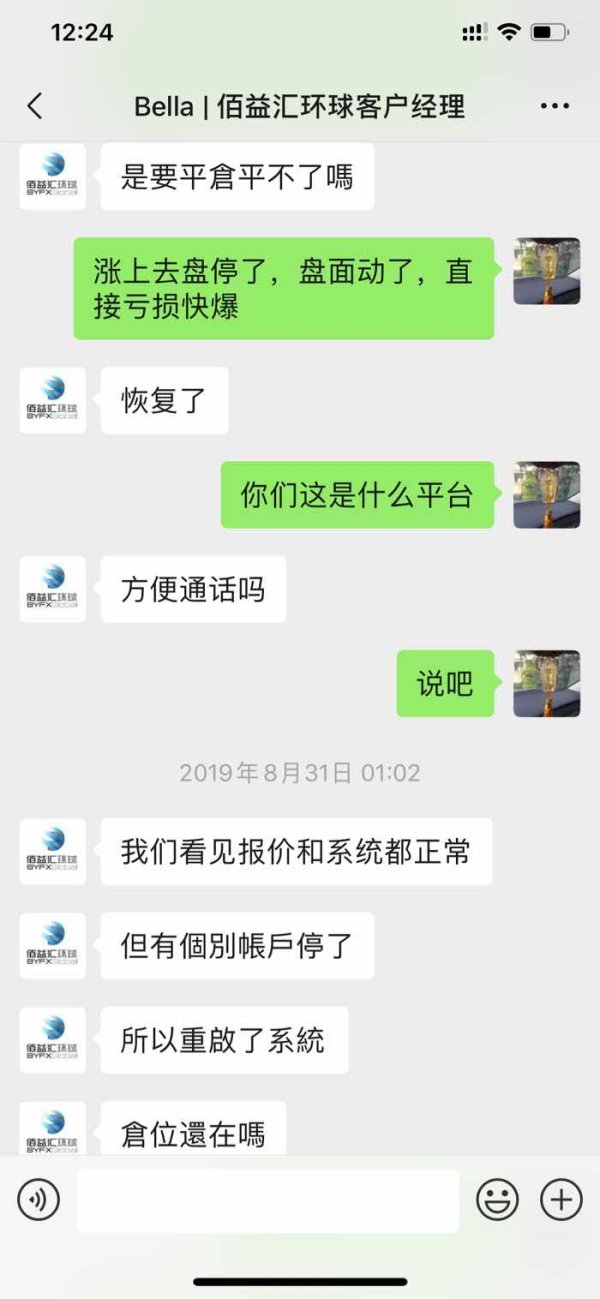600x1299 pixels.
Task: Go back from the Bella chat
Action: point(35,106)
